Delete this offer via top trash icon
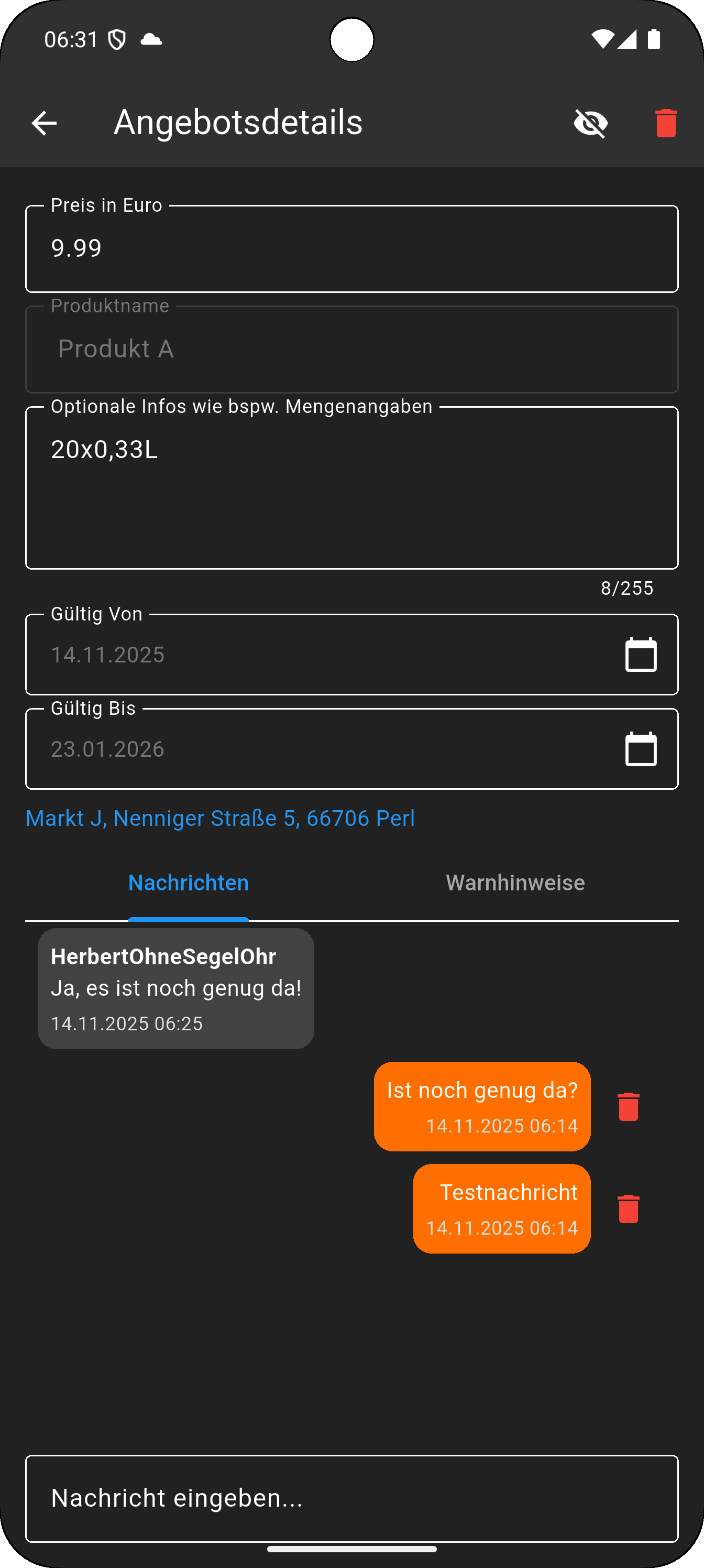The image size is (704, 1568). [666, 124]
